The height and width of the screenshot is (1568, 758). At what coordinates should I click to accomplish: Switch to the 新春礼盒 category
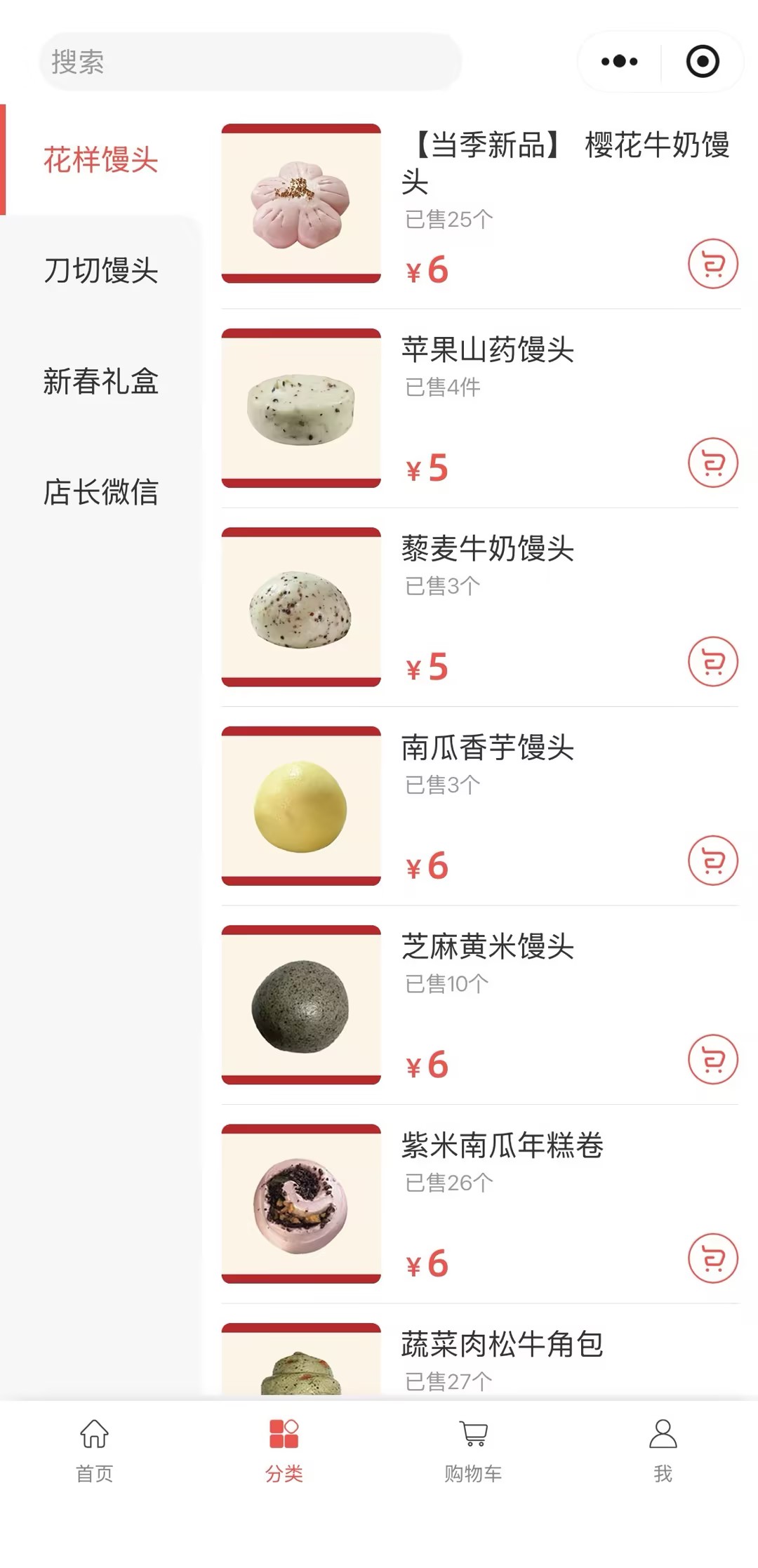pos(101,381)
